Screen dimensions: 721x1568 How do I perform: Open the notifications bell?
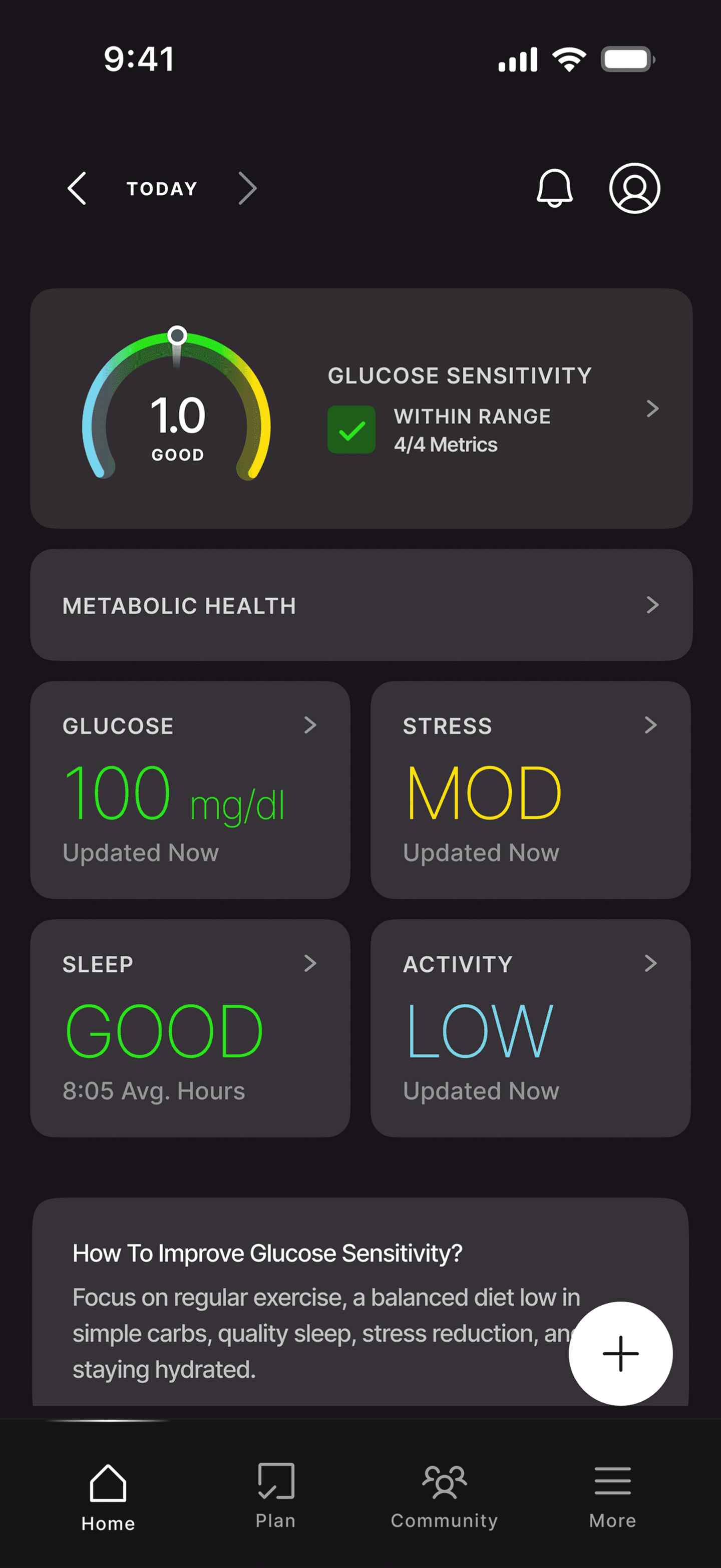click(554, 188)
